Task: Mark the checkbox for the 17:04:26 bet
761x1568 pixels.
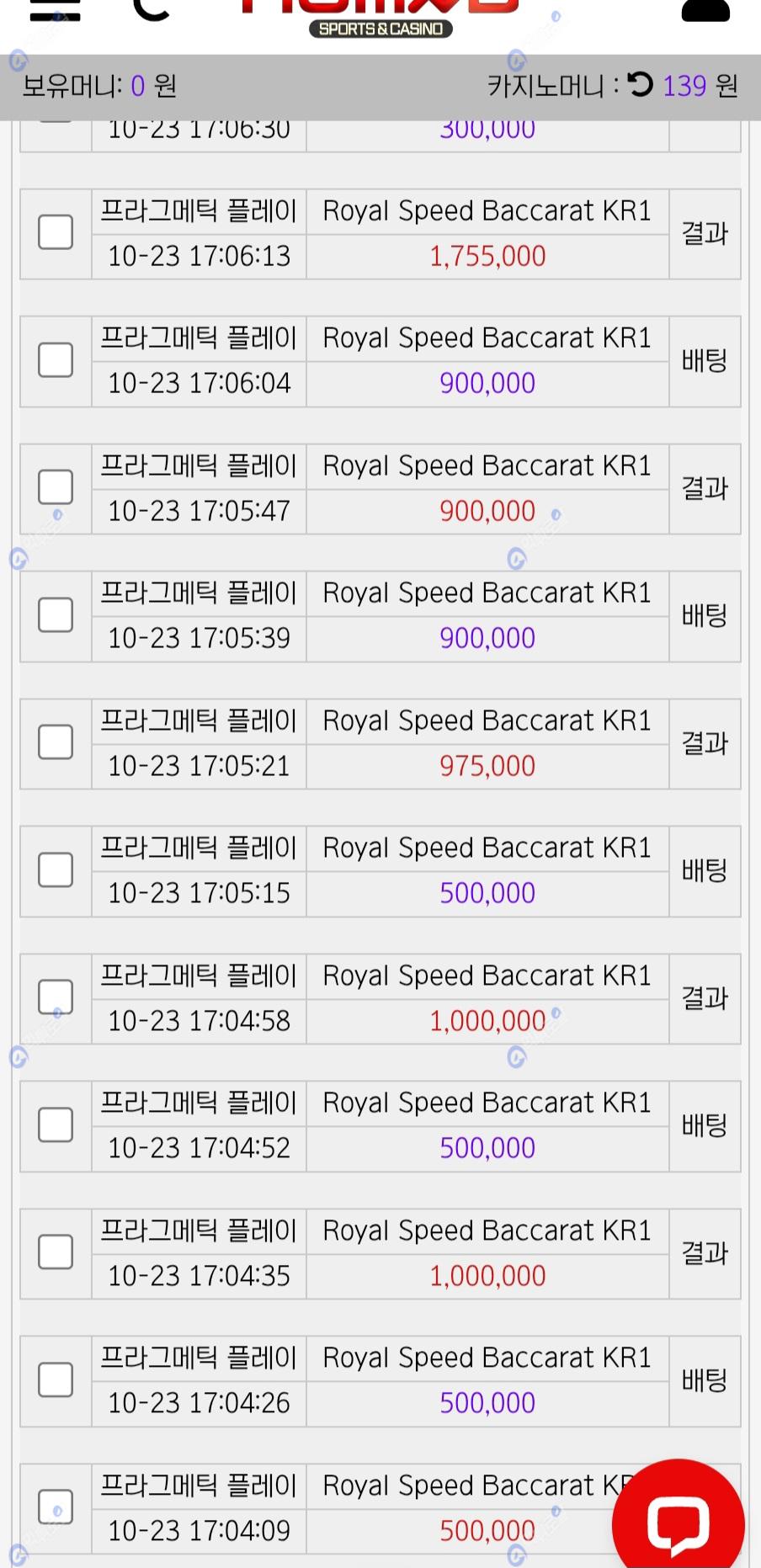Action: coord(56,1380)
